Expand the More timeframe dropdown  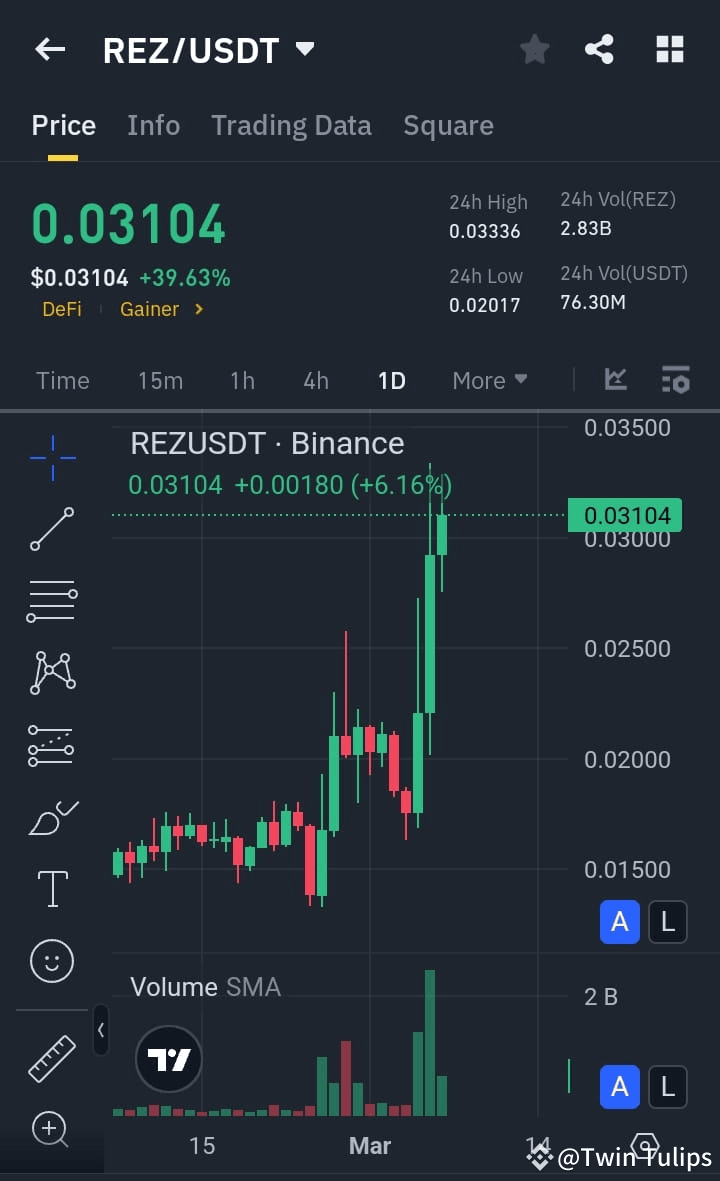pos(489,380)
